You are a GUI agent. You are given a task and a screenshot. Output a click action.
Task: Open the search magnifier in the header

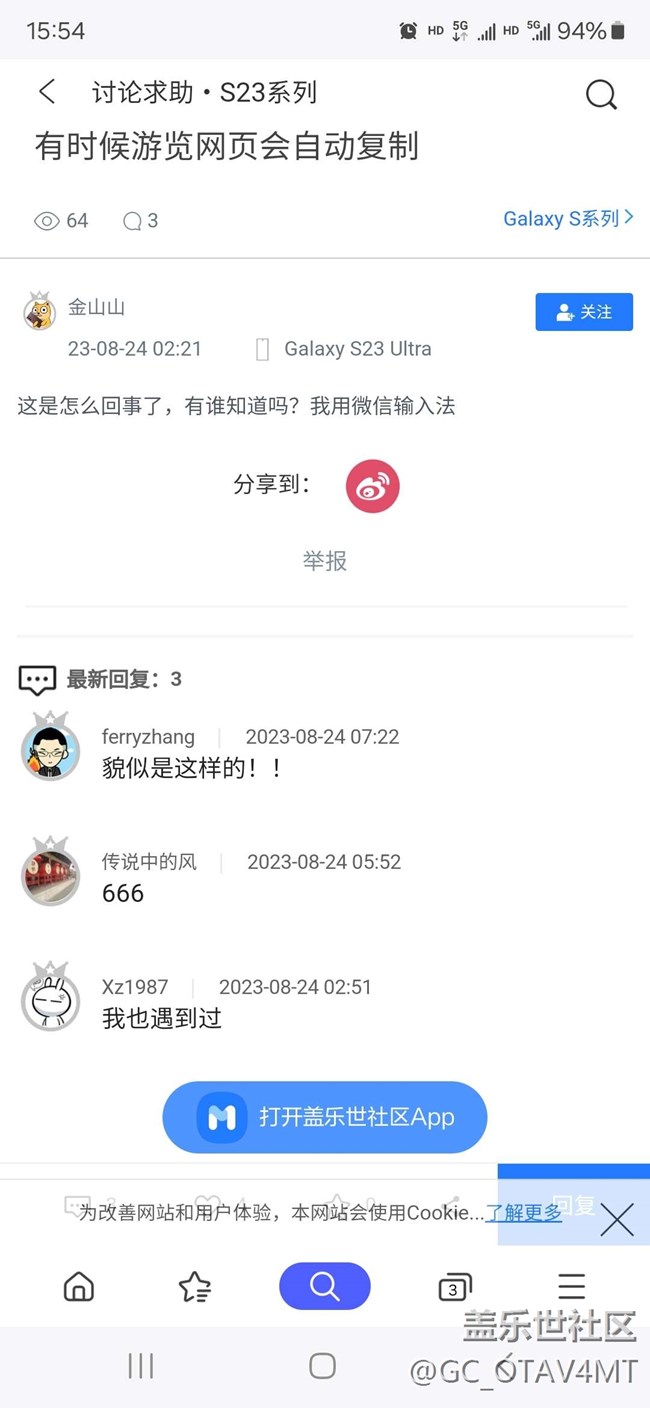pos(601,94)
